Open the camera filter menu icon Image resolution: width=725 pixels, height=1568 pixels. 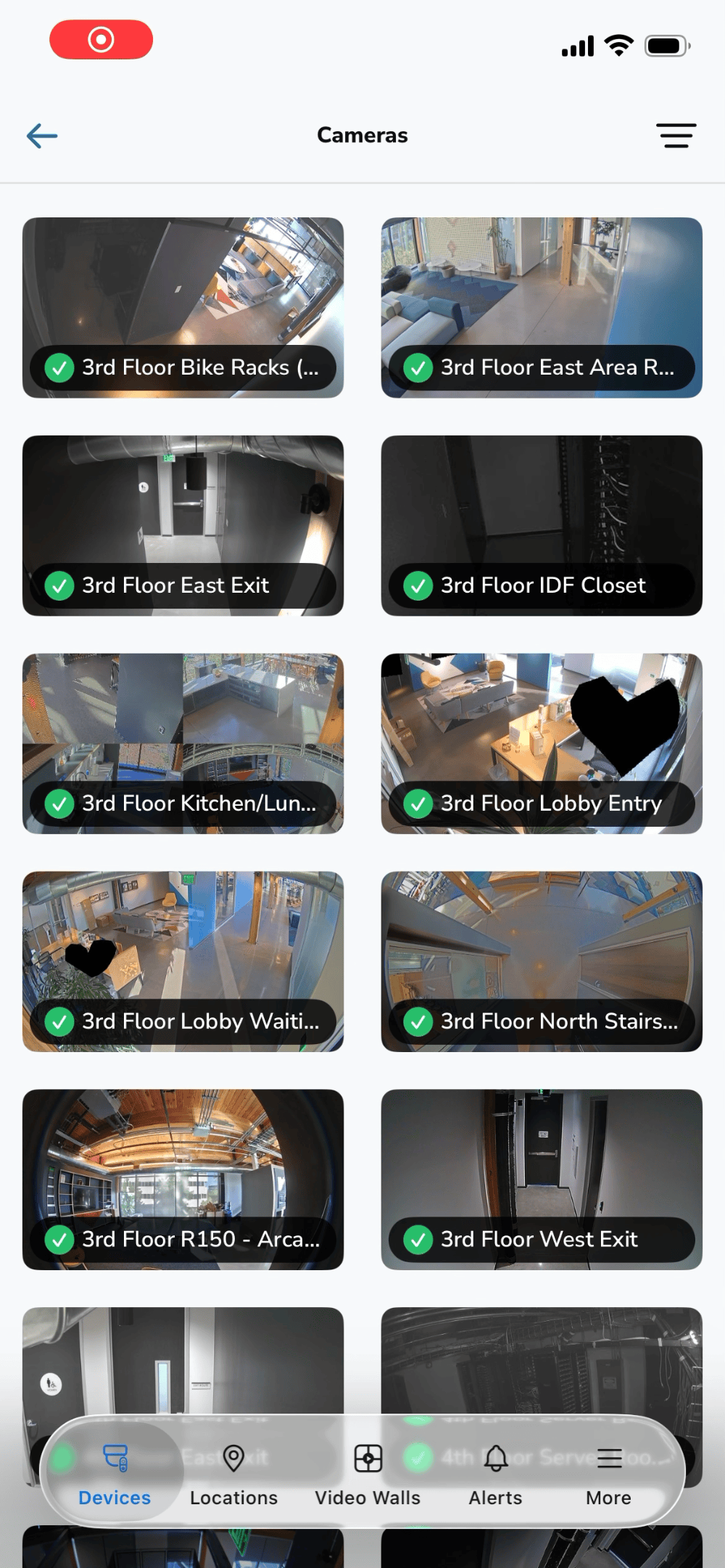click(676, 135)
